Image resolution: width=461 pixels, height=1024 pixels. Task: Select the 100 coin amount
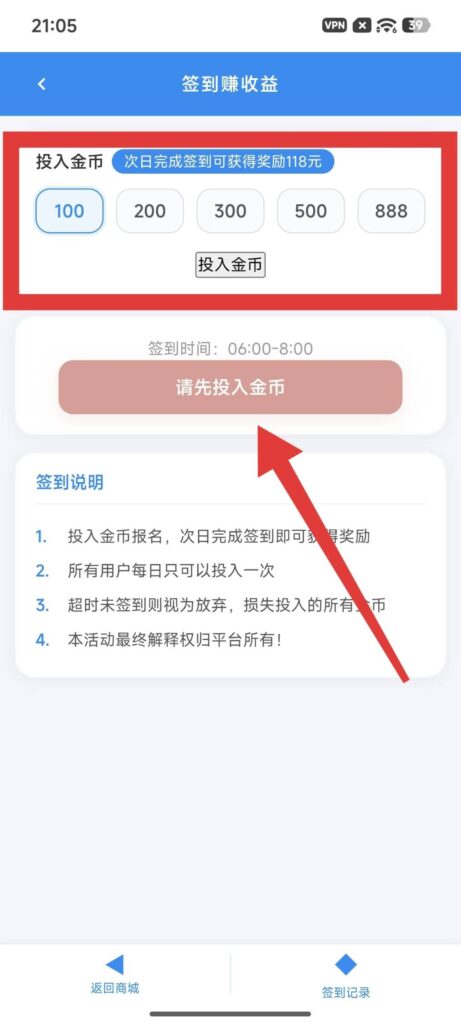[69, 211]
